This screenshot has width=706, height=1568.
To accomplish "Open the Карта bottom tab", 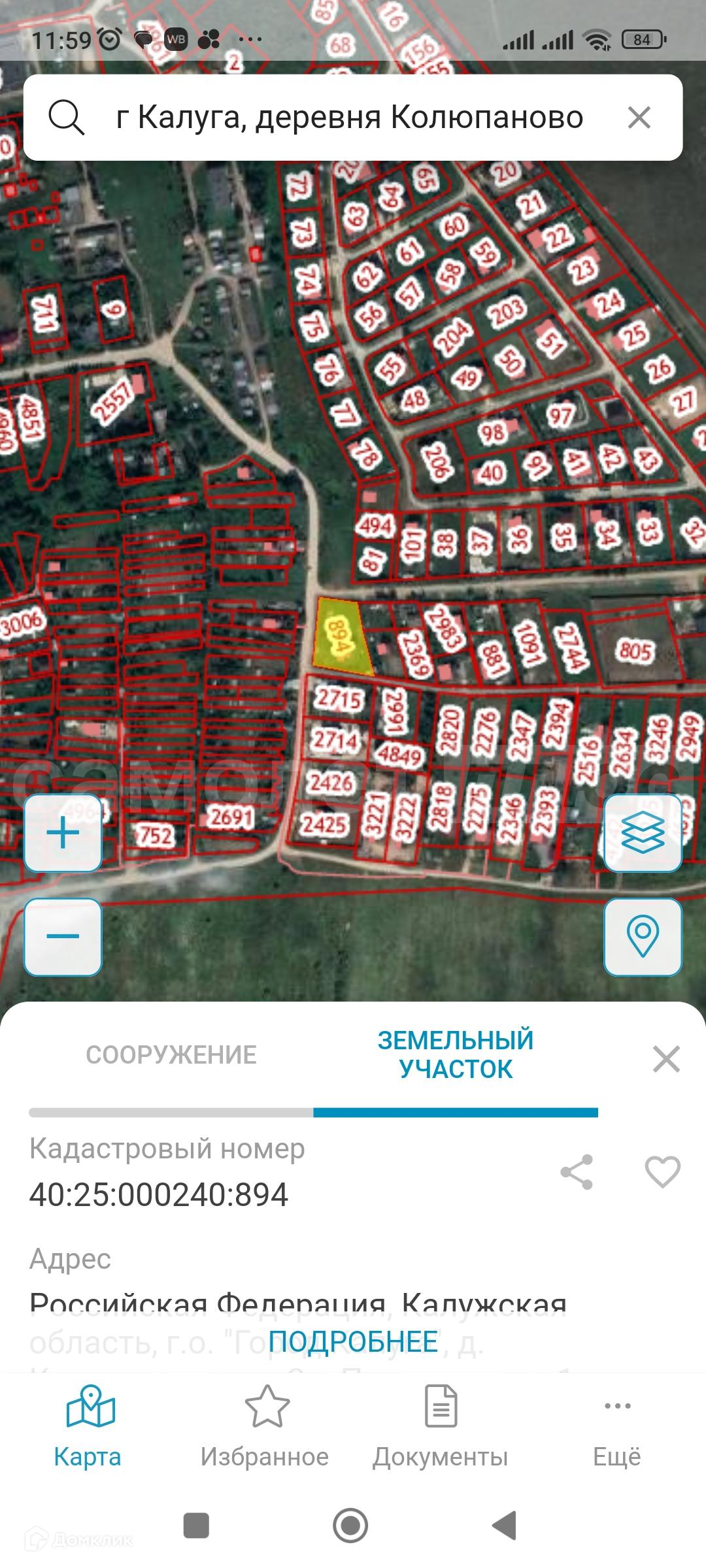I will pyautogui.click(x=88, y=1429).
